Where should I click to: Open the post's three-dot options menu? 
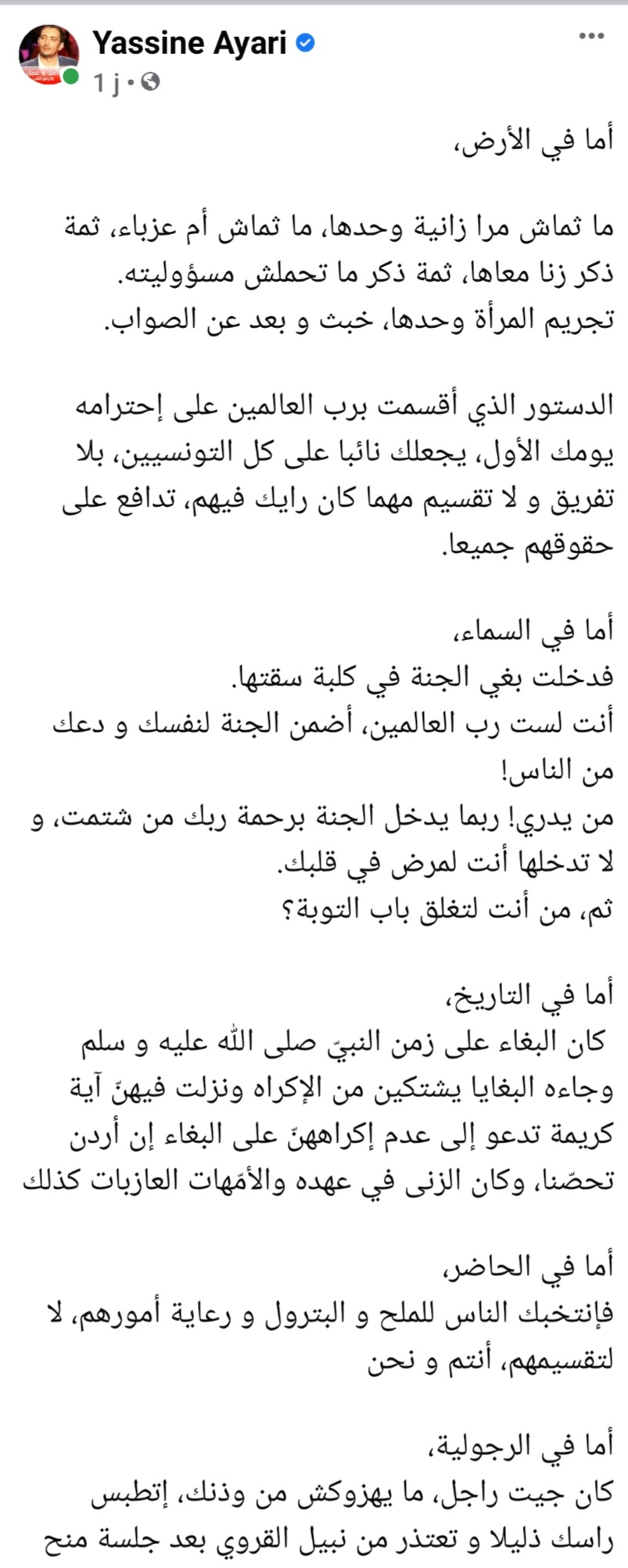(x=591, y=37)
